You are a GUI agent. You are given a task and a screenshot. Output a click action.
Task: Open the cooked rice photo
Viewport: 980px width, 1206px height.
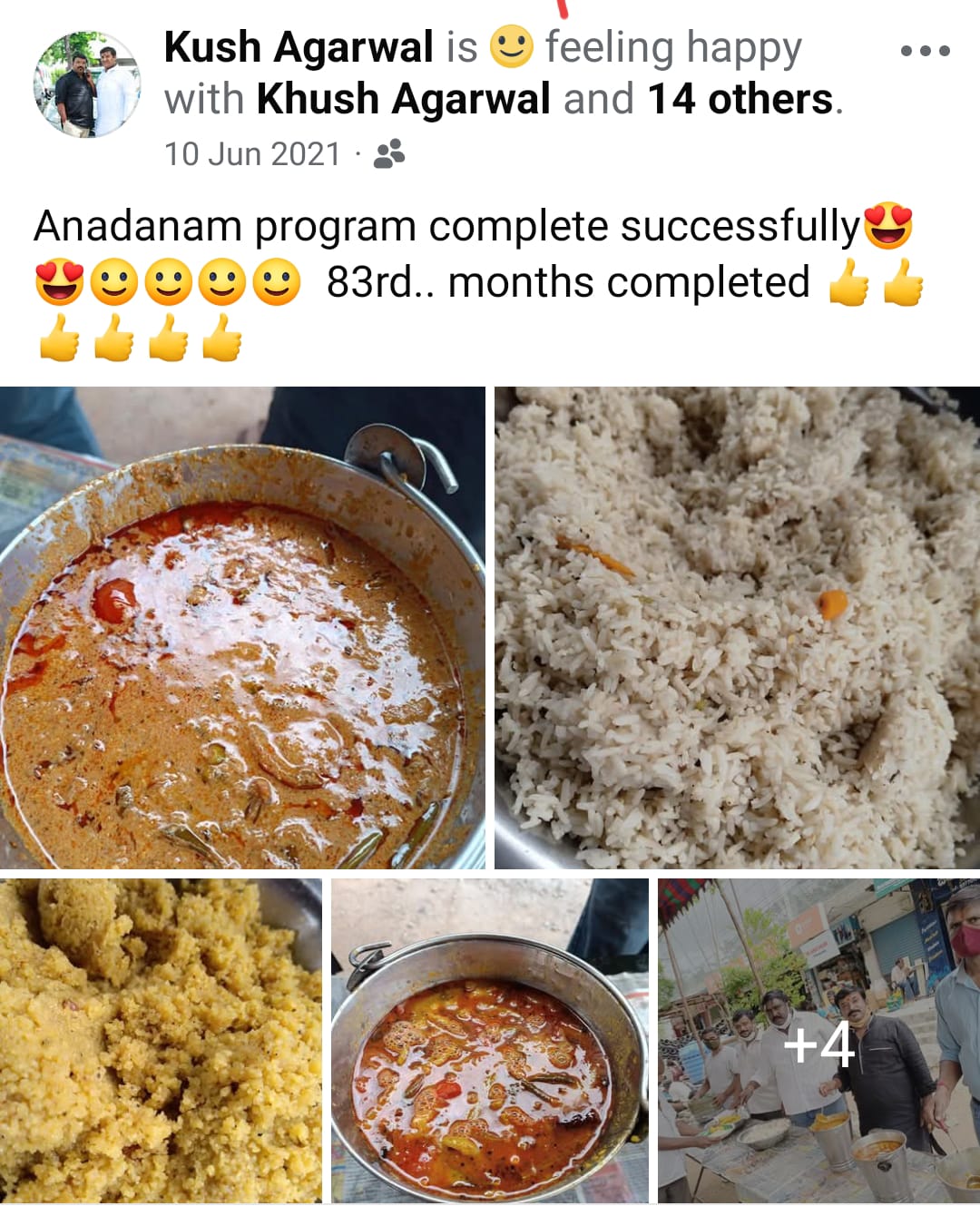tap(737, 628)
